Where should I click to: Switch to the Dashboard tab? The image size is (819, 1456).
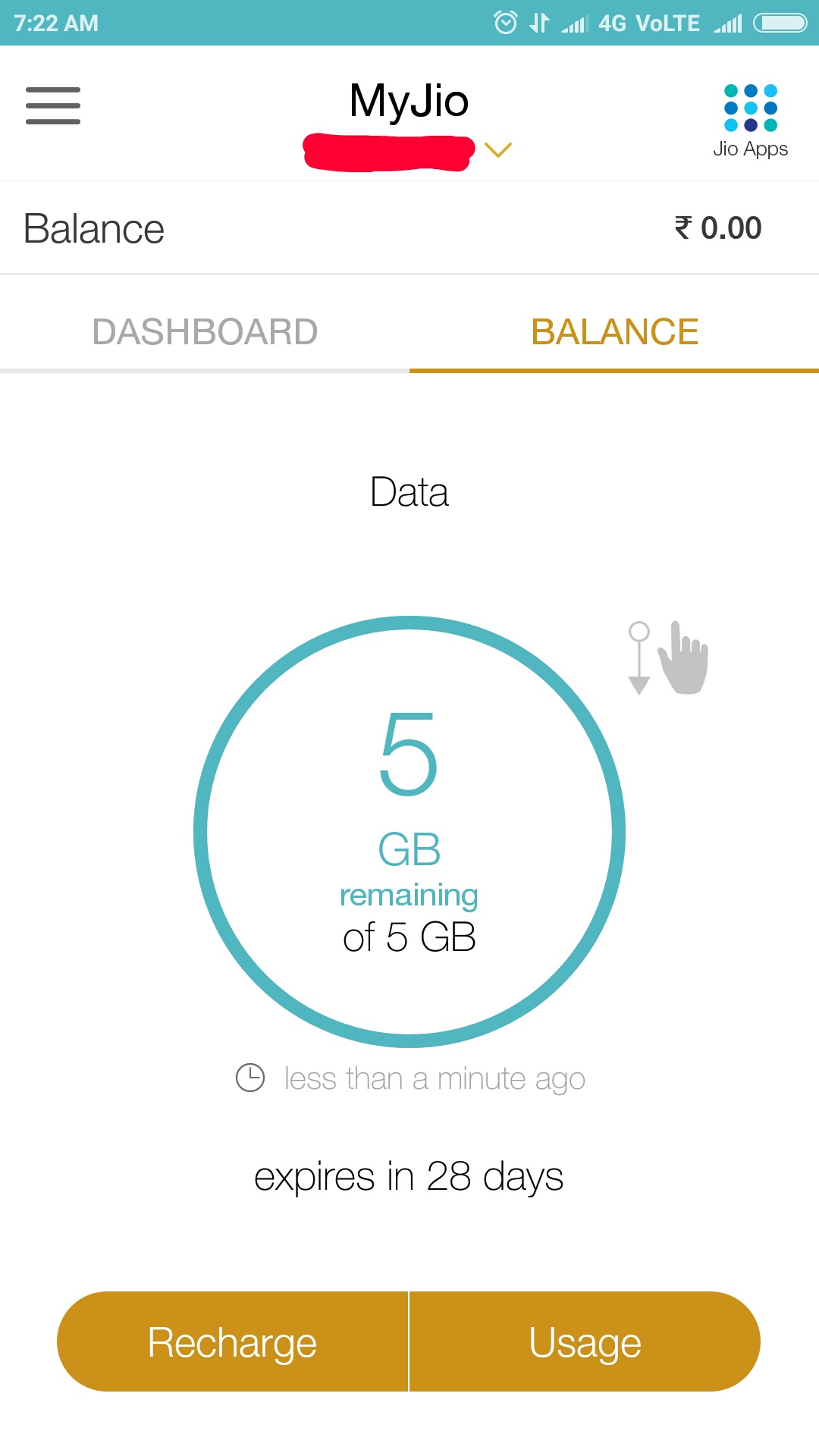(x=205, y=331)
